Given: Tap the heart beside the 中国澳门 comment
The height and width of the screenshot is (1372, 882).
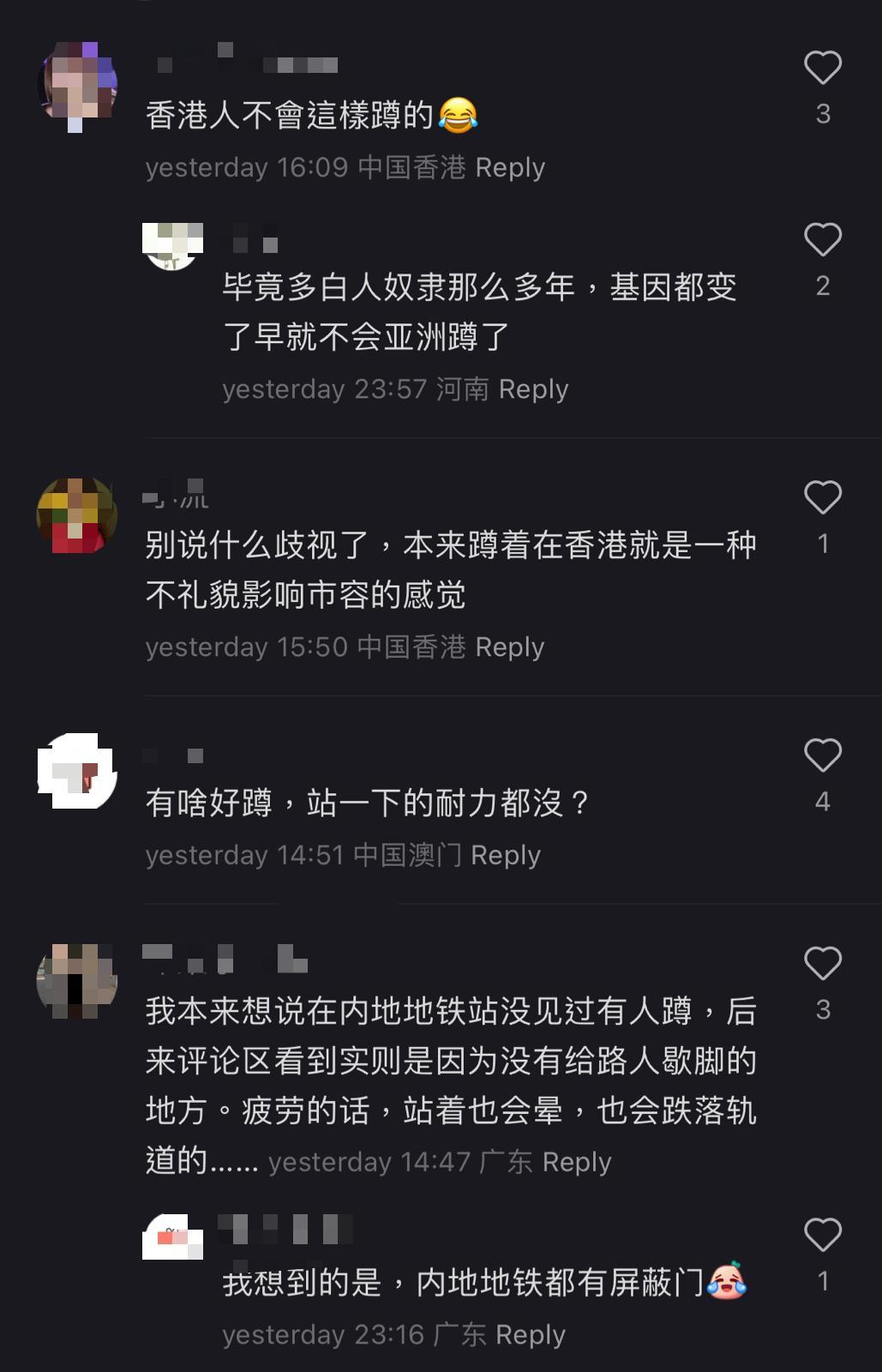Looking at the screenshot, I should coord(822,754).
